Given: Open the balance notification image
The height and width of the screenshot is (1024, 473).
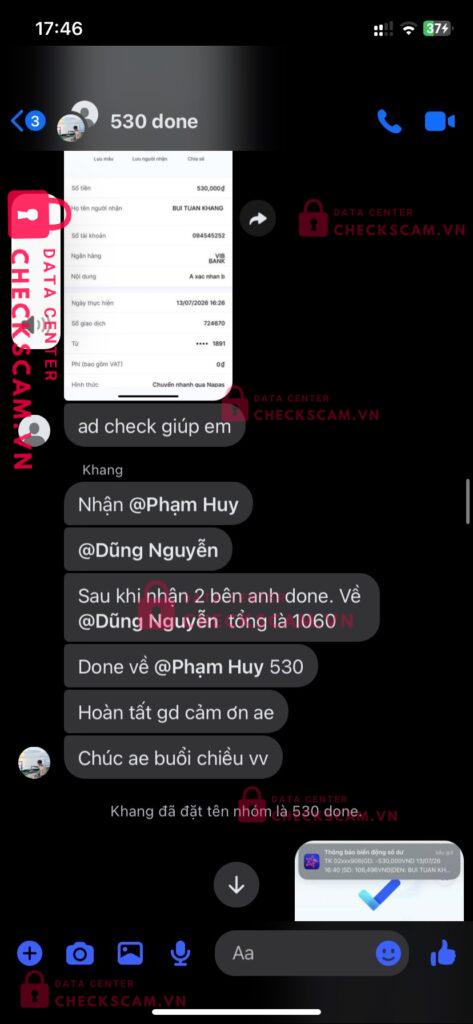Looking at the screenshot, I should tap(379, 881).
